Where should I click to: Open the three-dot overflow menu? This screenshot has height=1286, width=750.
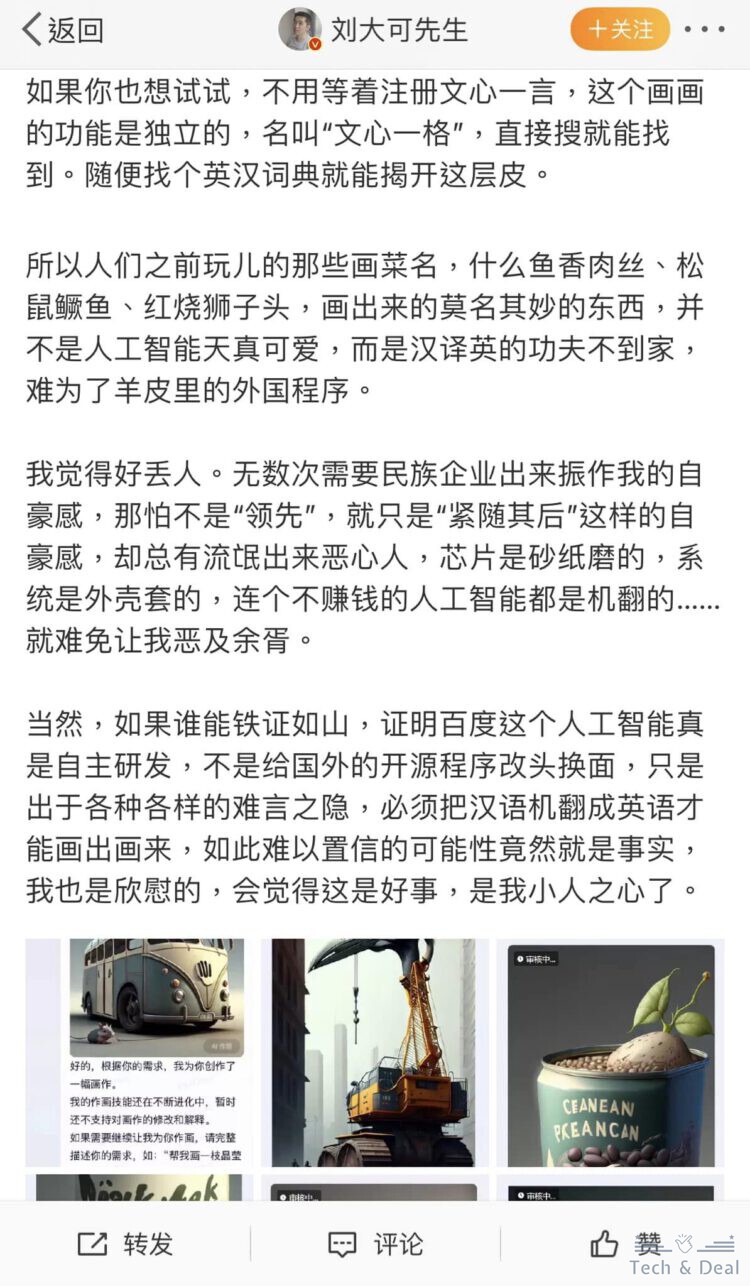pyautogui.click(x=706, y=30)
